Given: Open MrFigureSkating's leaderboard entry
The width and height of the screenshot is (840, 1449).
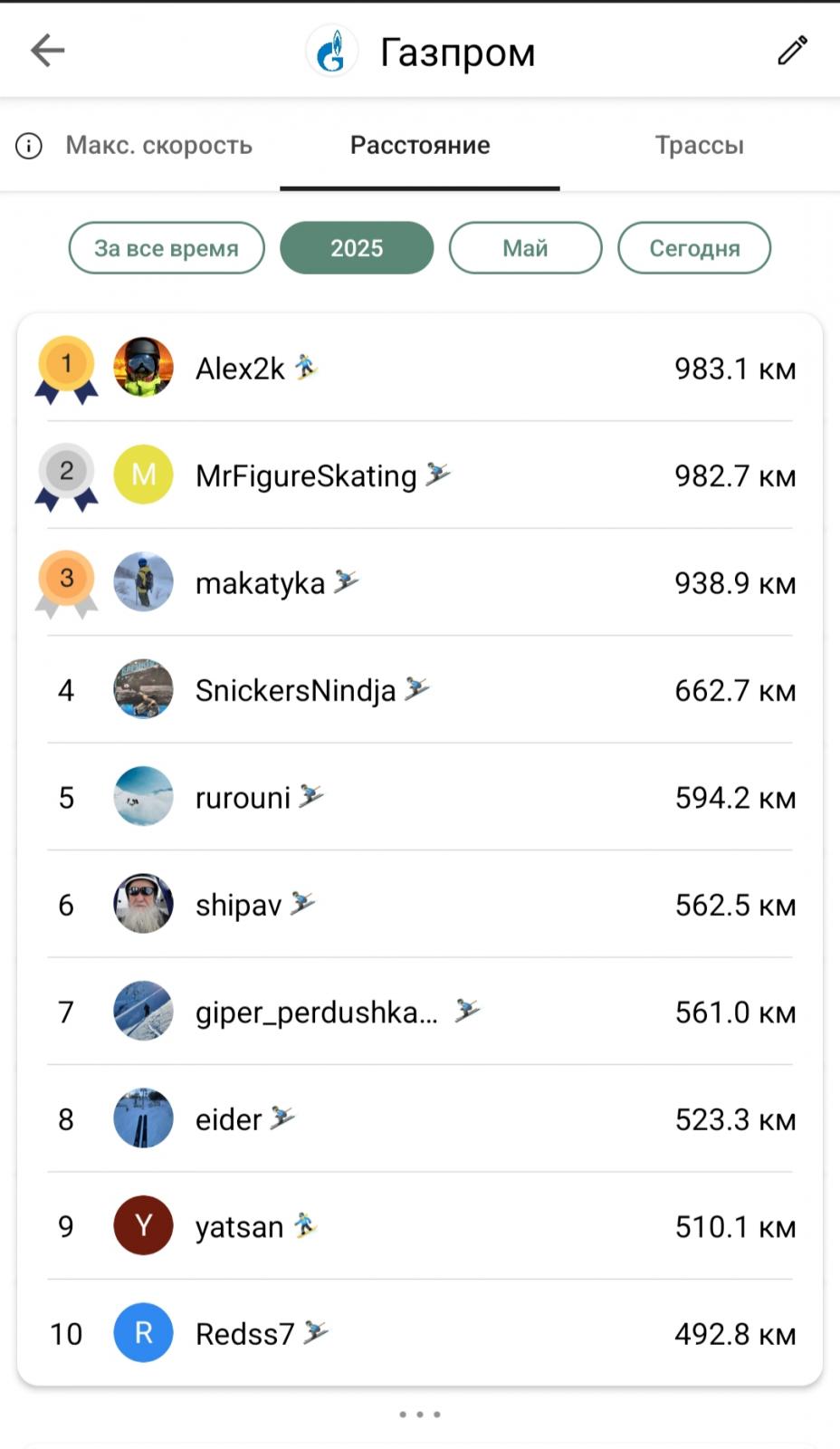Looking at the screenshot, I should point(420,475).
